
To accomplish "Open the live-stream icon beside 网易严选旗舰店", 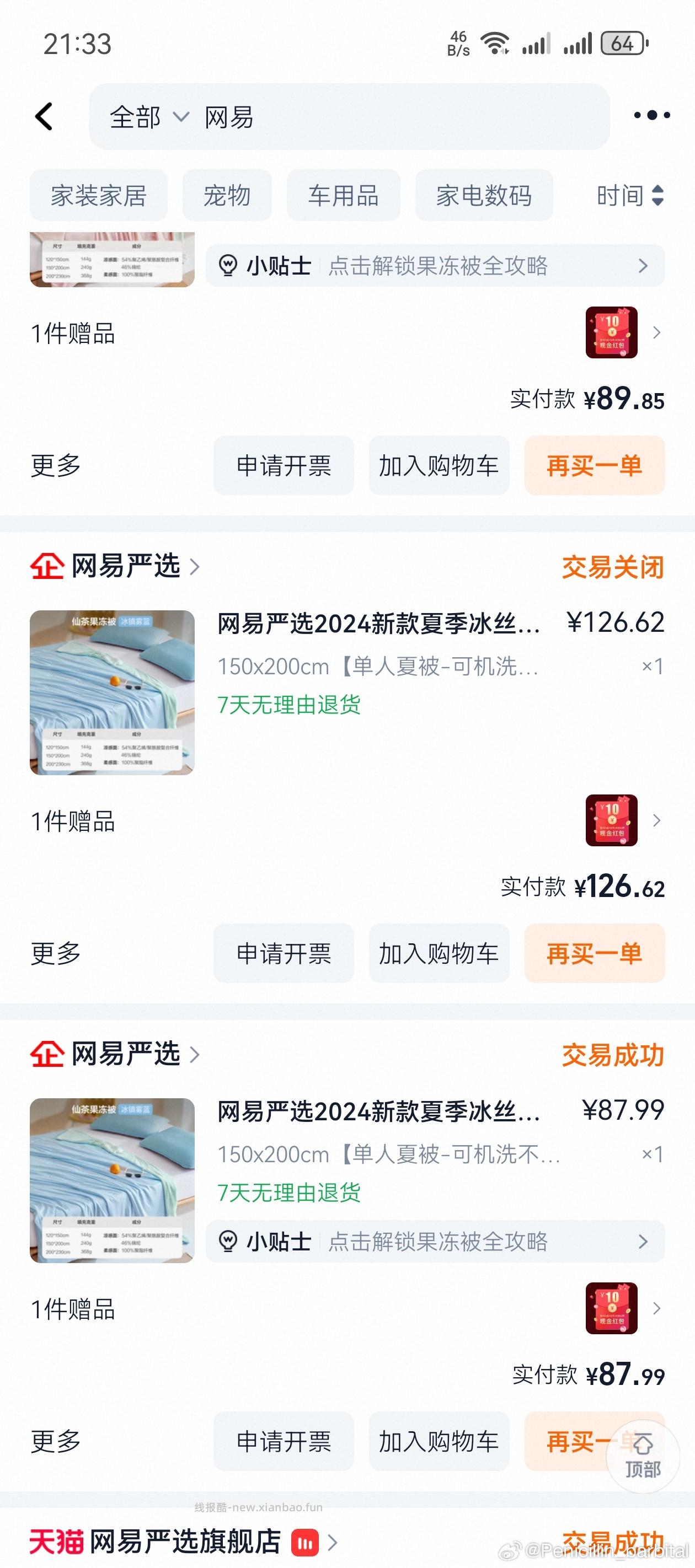I will [306, 1543].
